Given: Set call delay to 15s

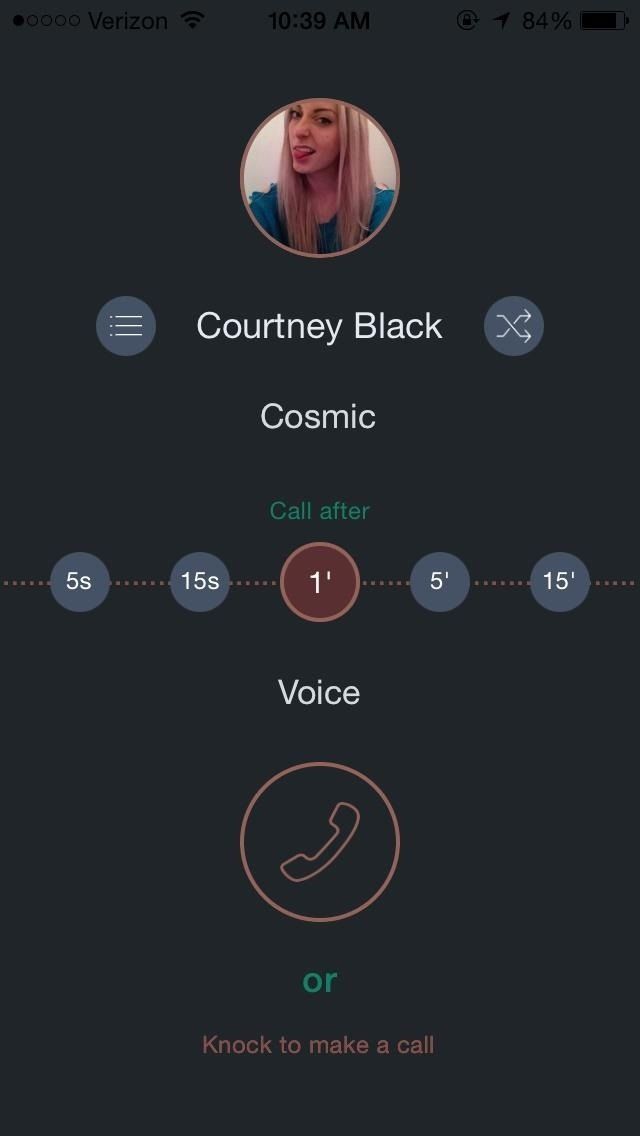Looking at the screenshot, I should click(x=200, y=581).
